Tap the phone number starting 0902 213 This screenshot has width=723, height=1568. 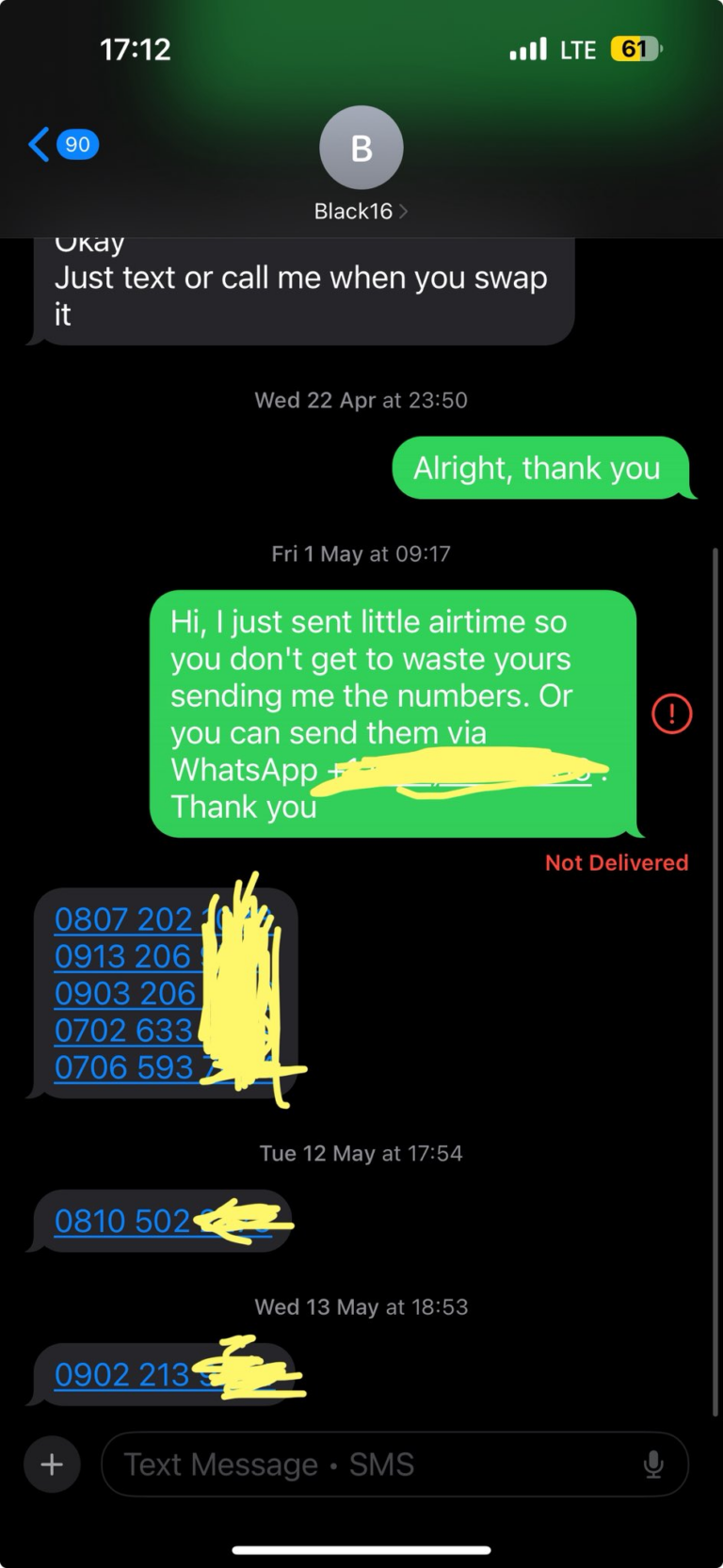[x=164, y=1375]
